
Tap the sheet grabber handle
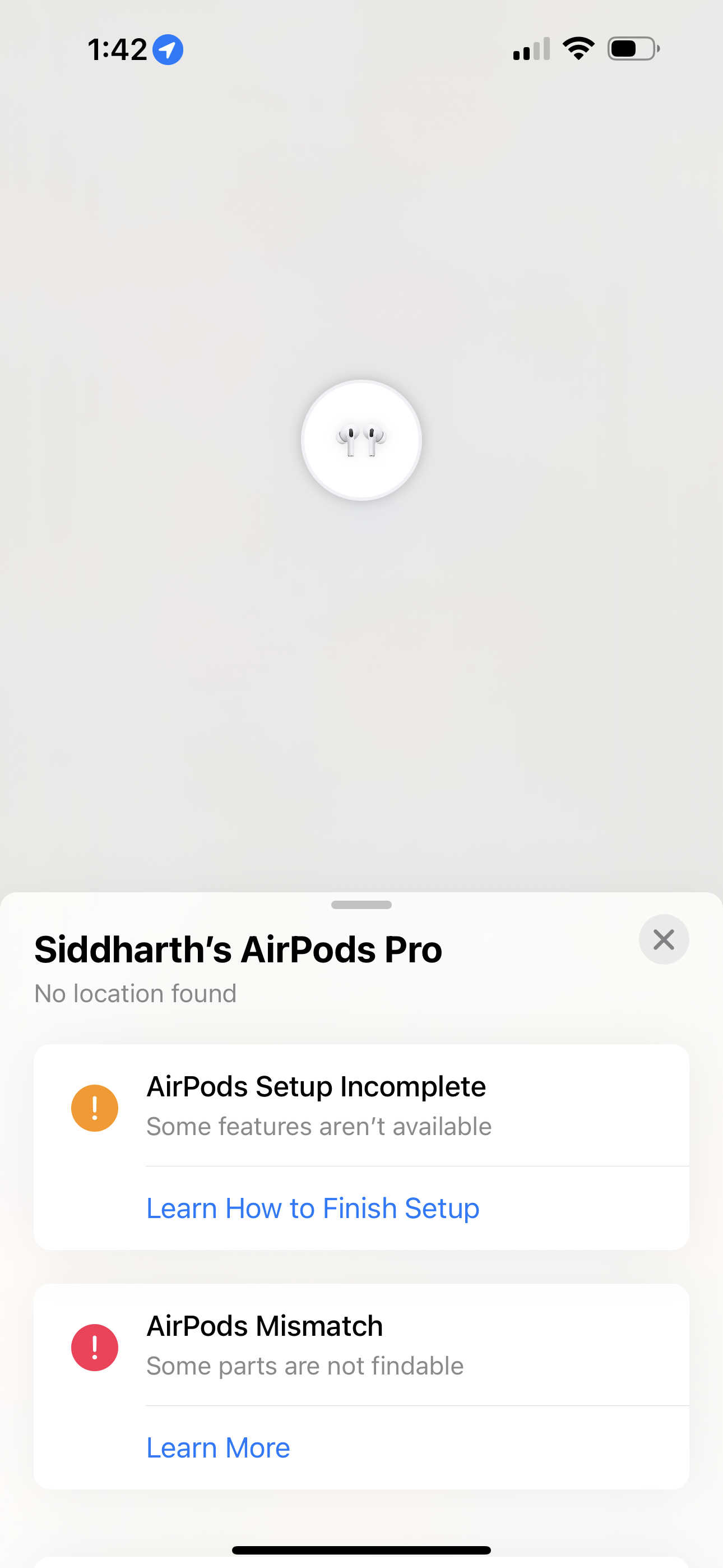361,905
